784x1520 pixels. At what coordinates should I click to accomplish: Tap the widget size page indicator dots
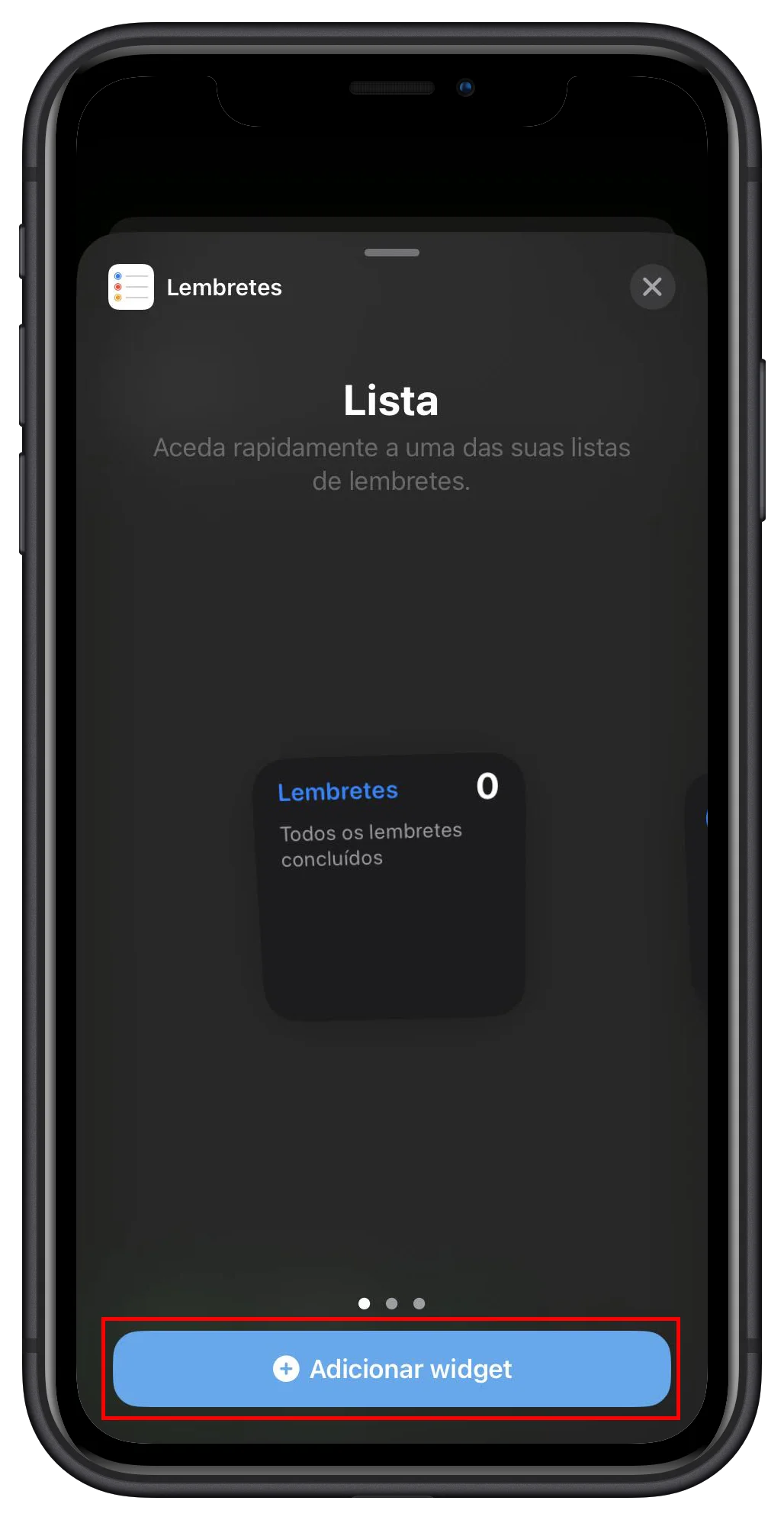(x=391, y=1303)
